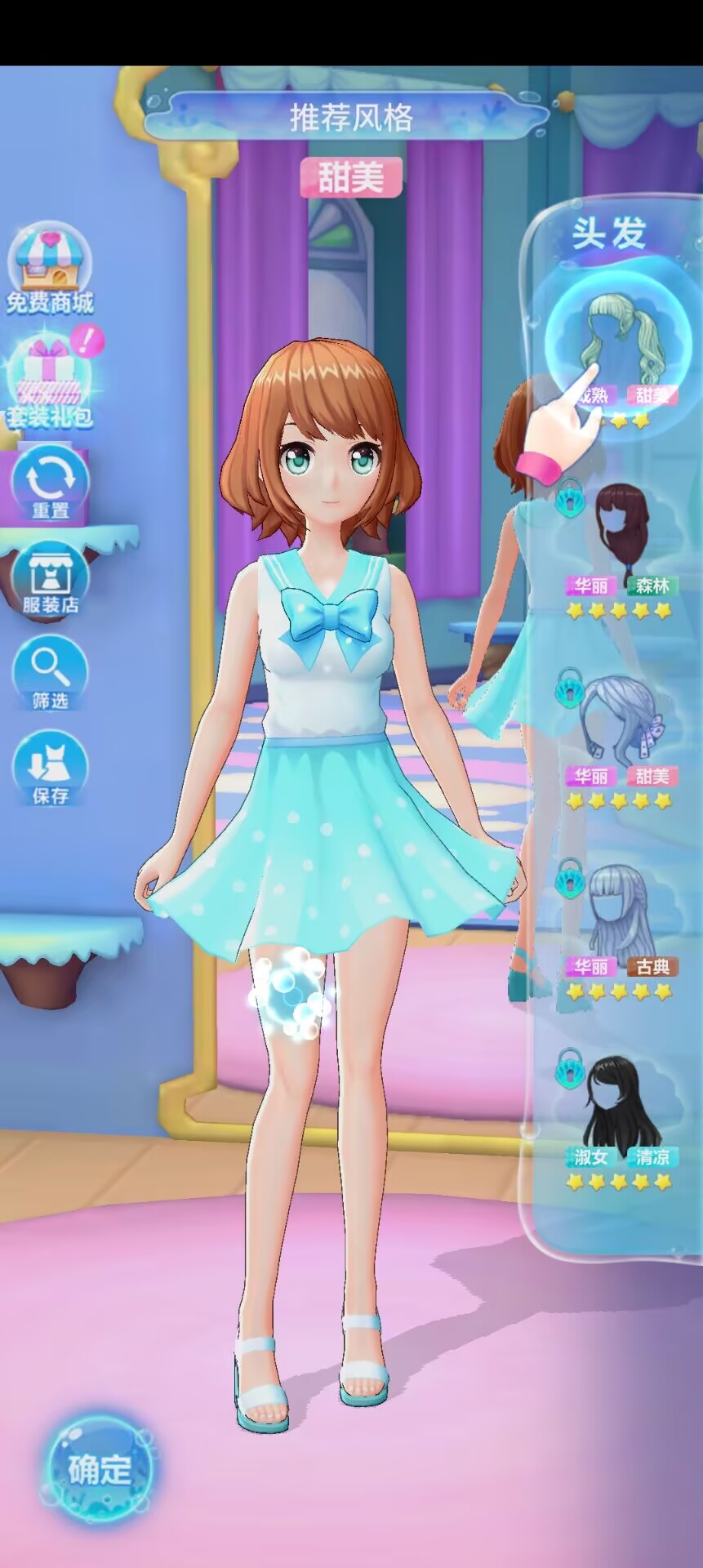Save the outfit with 保存
703x1568 pixels.
click(50, 768)
